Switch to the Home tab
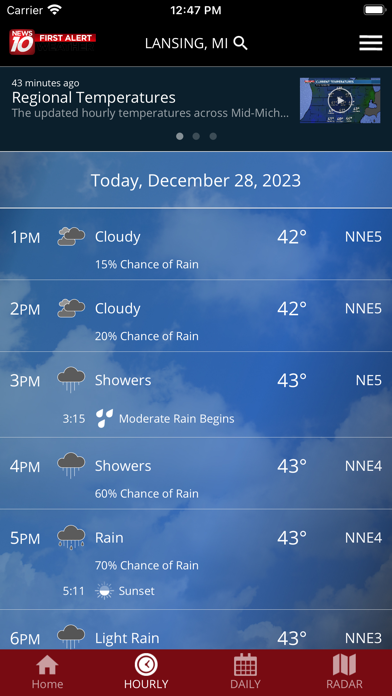 tap(48, 672)
